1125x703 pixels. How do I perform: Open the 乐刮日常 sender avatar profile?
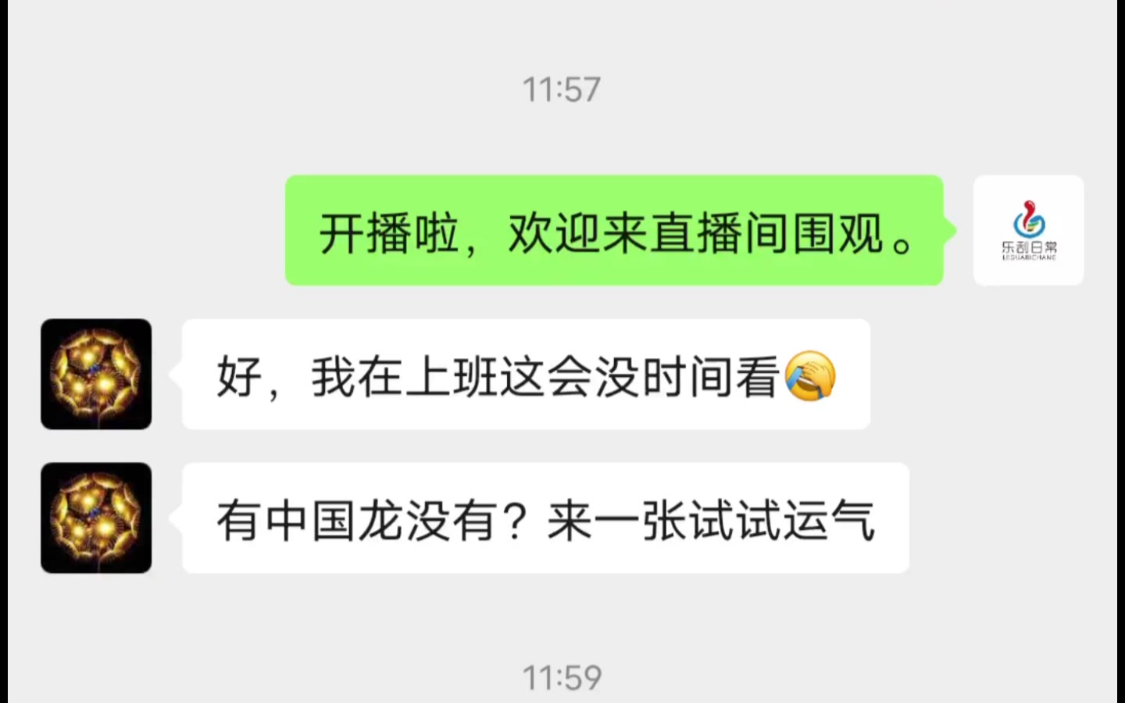[x=1028, y=230]
